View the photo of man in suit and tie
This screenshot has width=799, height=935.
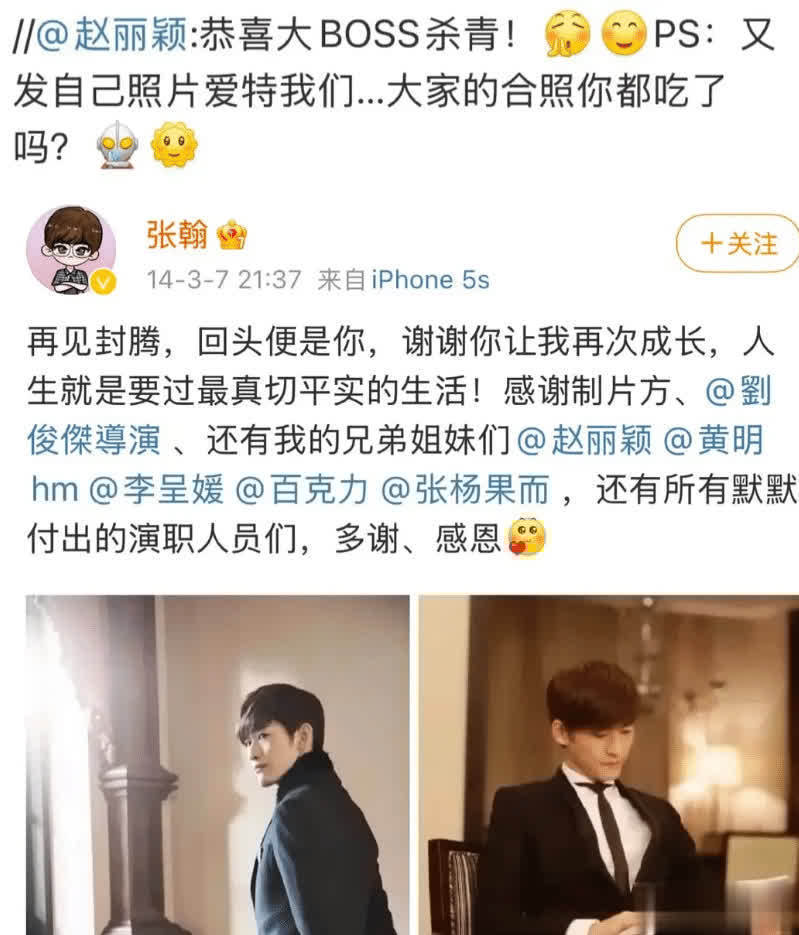click(608, 765)
